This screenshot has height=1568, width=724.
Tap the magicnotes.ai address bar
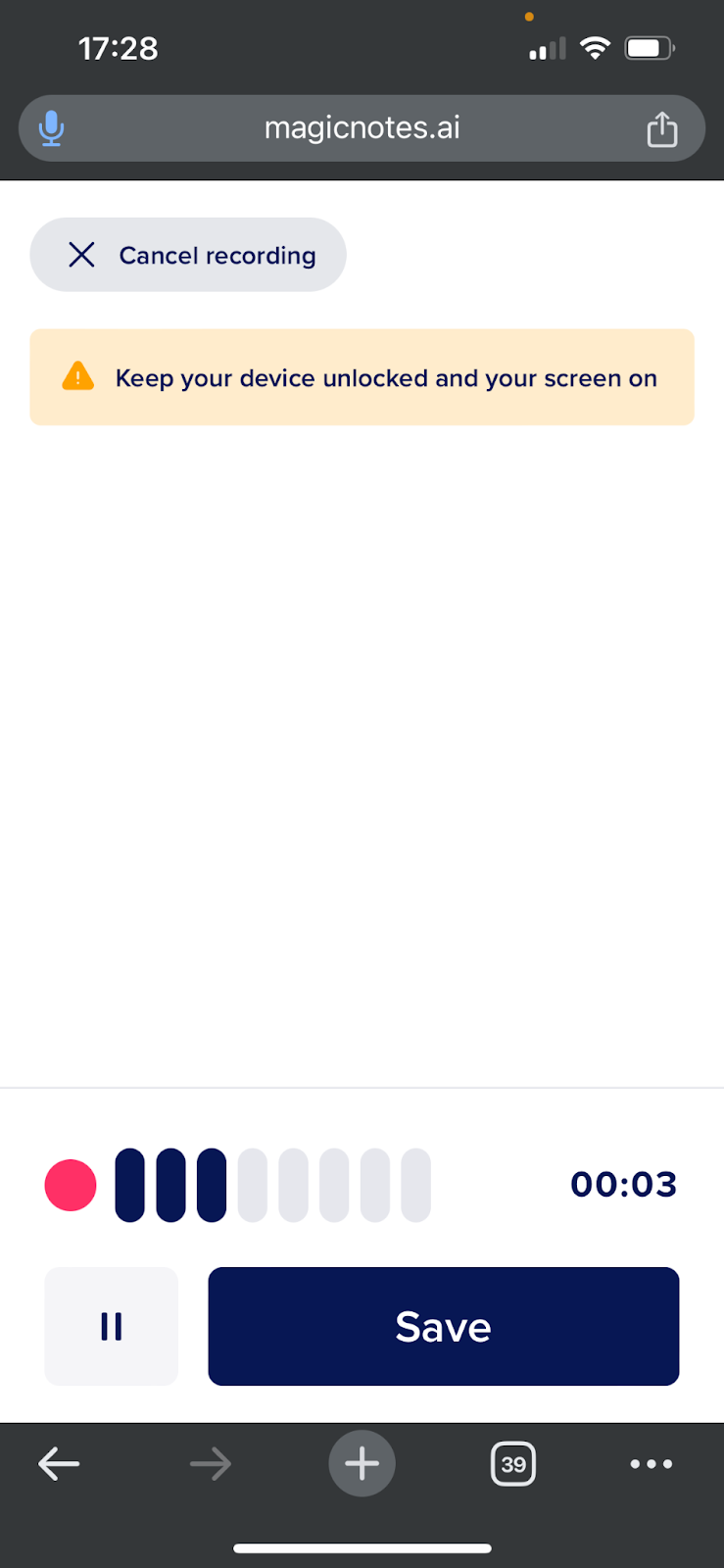[x=362, y=128]
